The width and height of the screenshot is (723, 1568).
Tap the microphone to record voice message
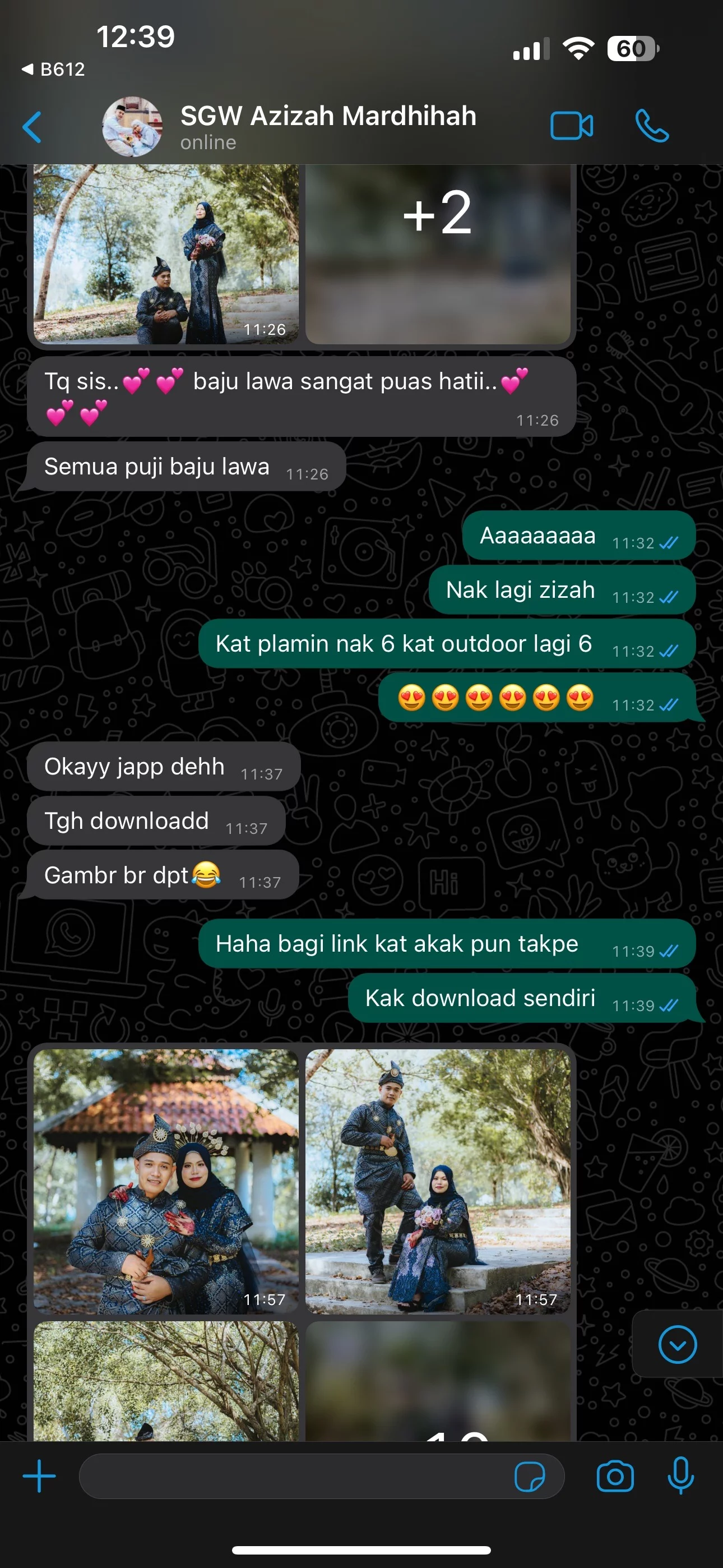pos(680,1477)
